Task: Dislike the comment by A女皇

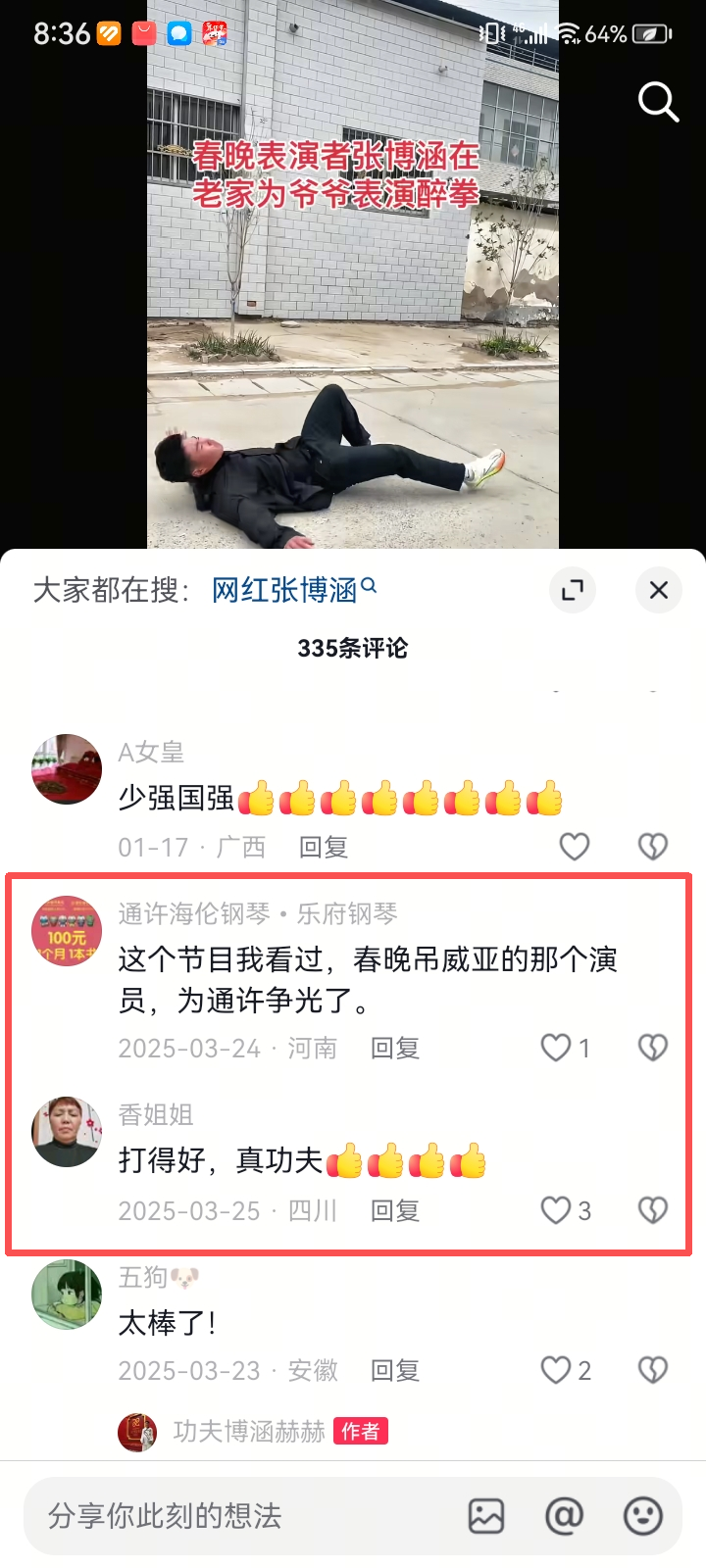Action: coord(652,847)
